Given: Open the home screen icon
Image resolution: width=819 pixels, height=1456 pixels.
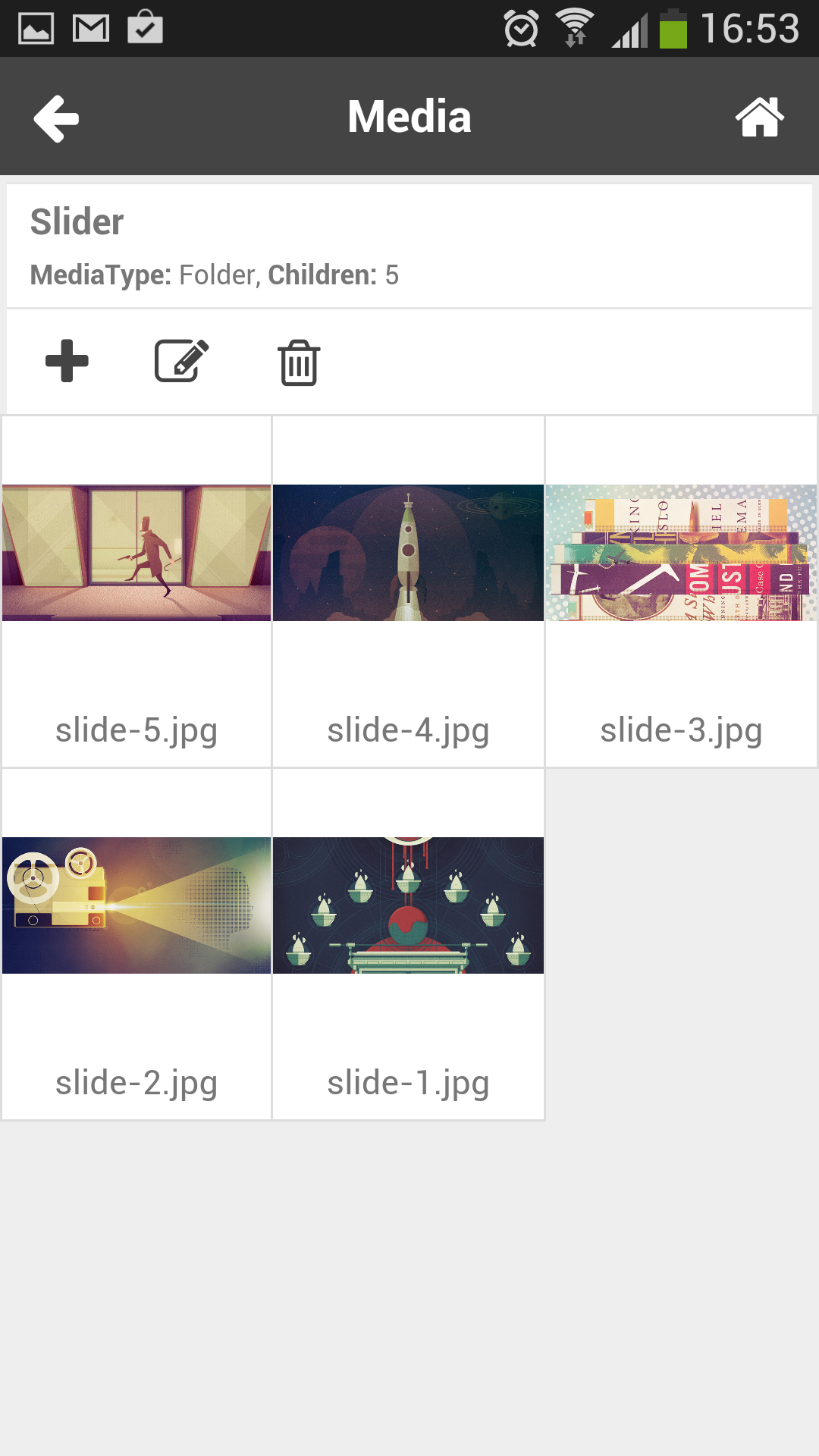Looking at the screenshot, I should coord(759,118).
